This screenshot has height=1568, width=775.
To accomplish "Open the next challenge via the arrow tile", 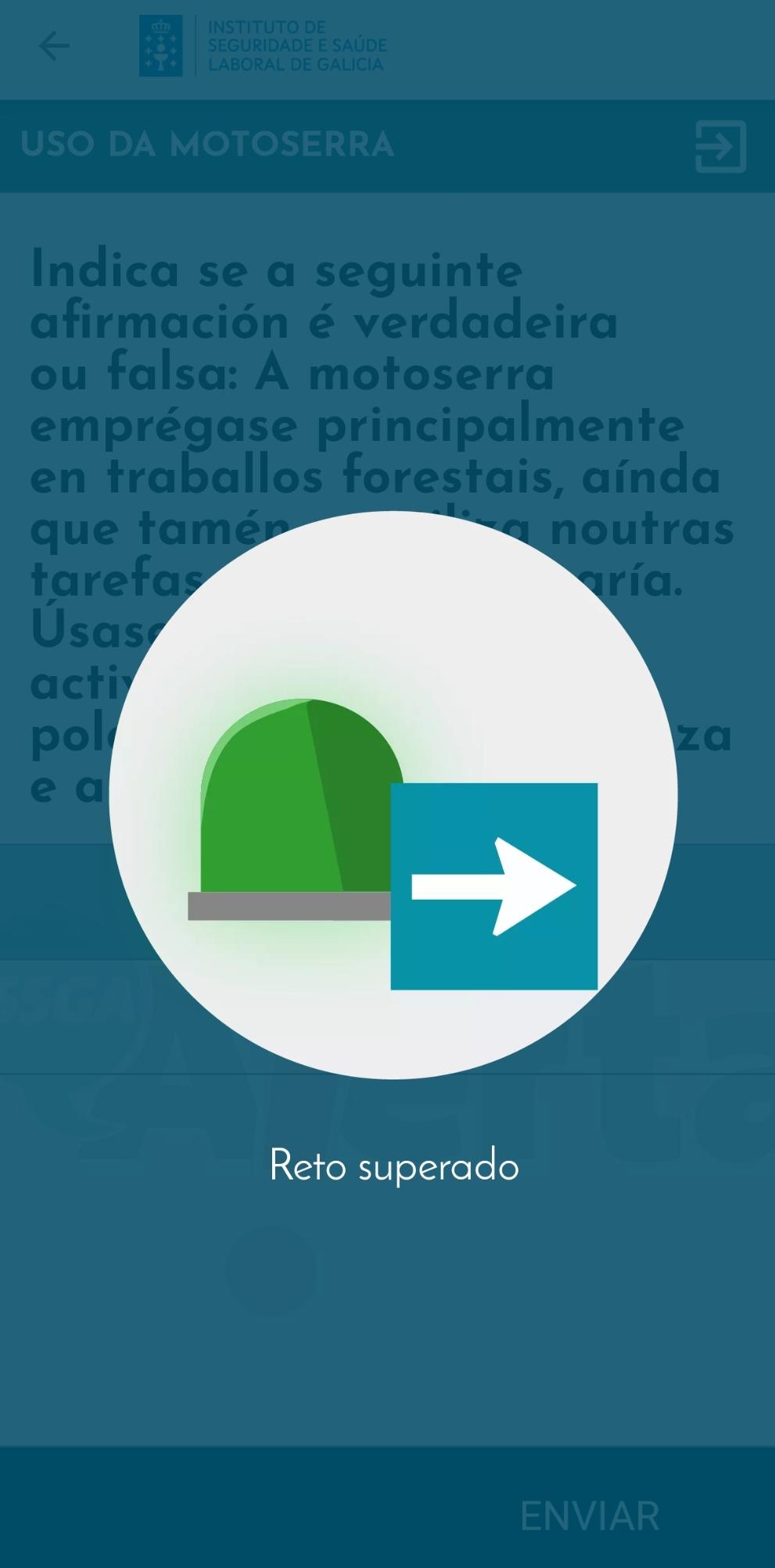I will 494,887.
